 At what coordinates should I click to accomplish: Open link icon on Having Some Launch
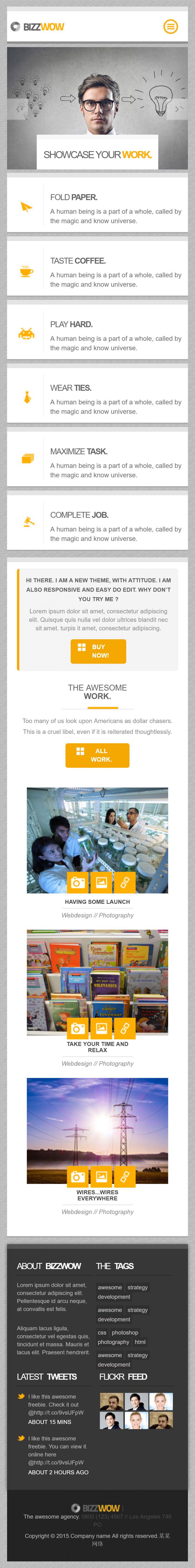point(124,882)
